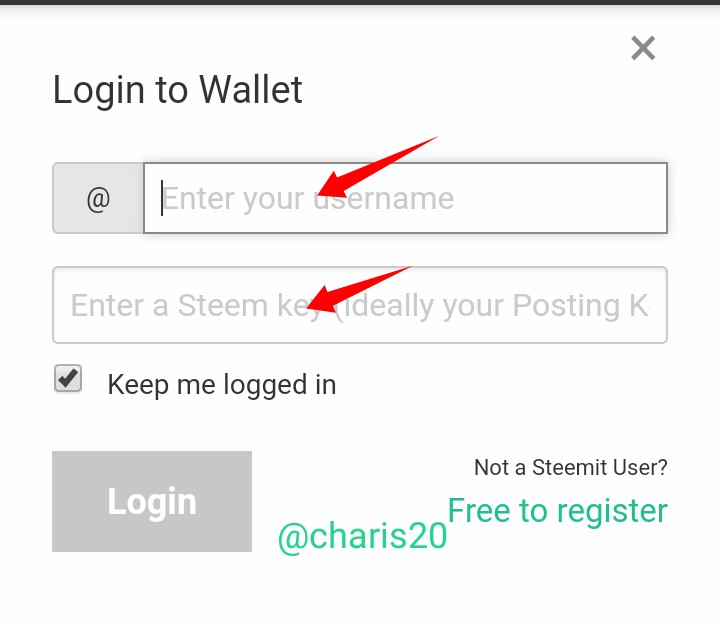Focus the username input field
The width and height of the screenshot is (720, 628).
click(405, 198)
